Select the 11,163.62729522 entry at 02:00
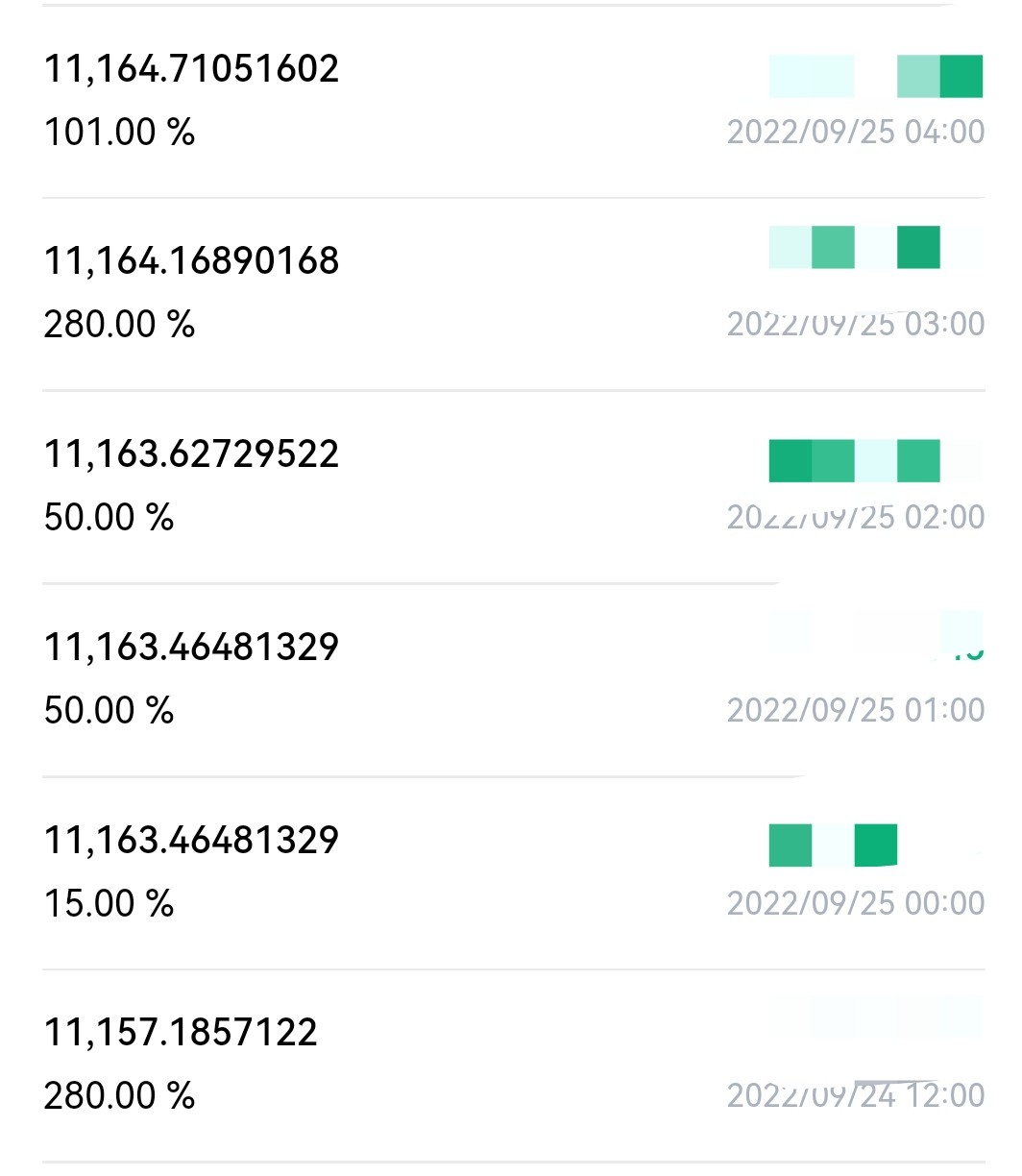This screenshot has width=1022, height=1176. point(514,487)
